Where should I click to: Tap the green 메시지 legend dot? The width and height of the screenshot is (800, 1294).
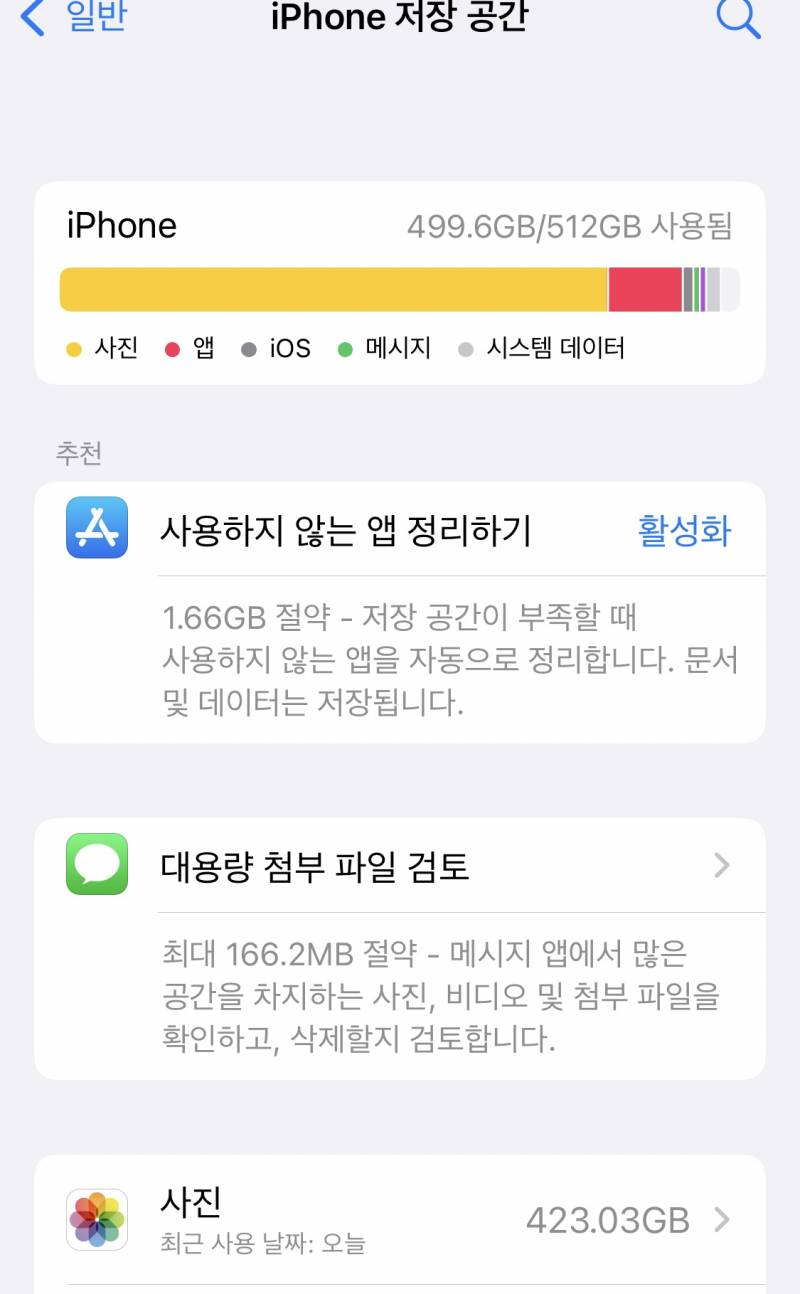(346, 348)
